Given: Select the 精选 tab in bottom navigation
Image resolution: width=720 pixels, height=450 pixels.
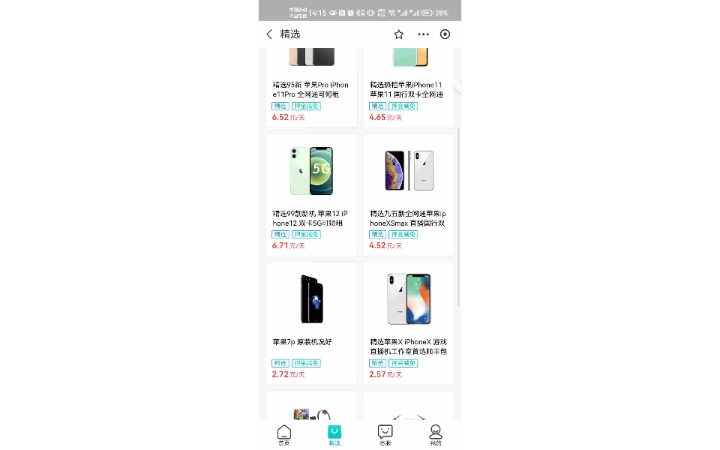Looking at the screenshot, I should 334,434.
